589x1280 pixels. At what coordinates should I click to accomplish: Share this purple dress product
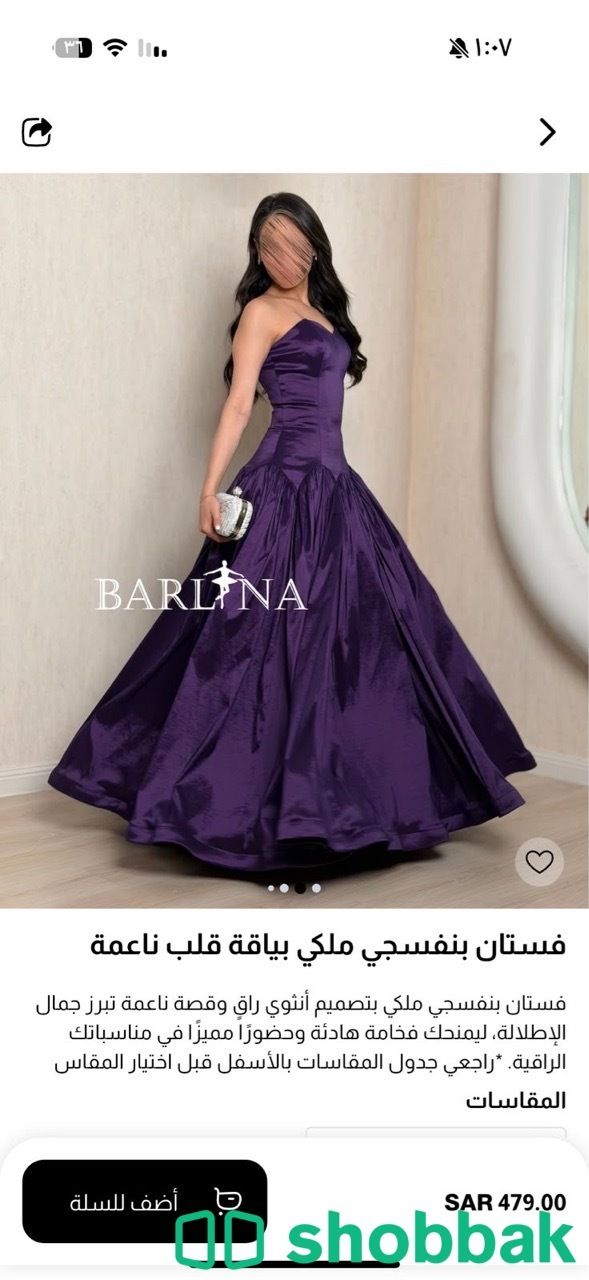37,132
